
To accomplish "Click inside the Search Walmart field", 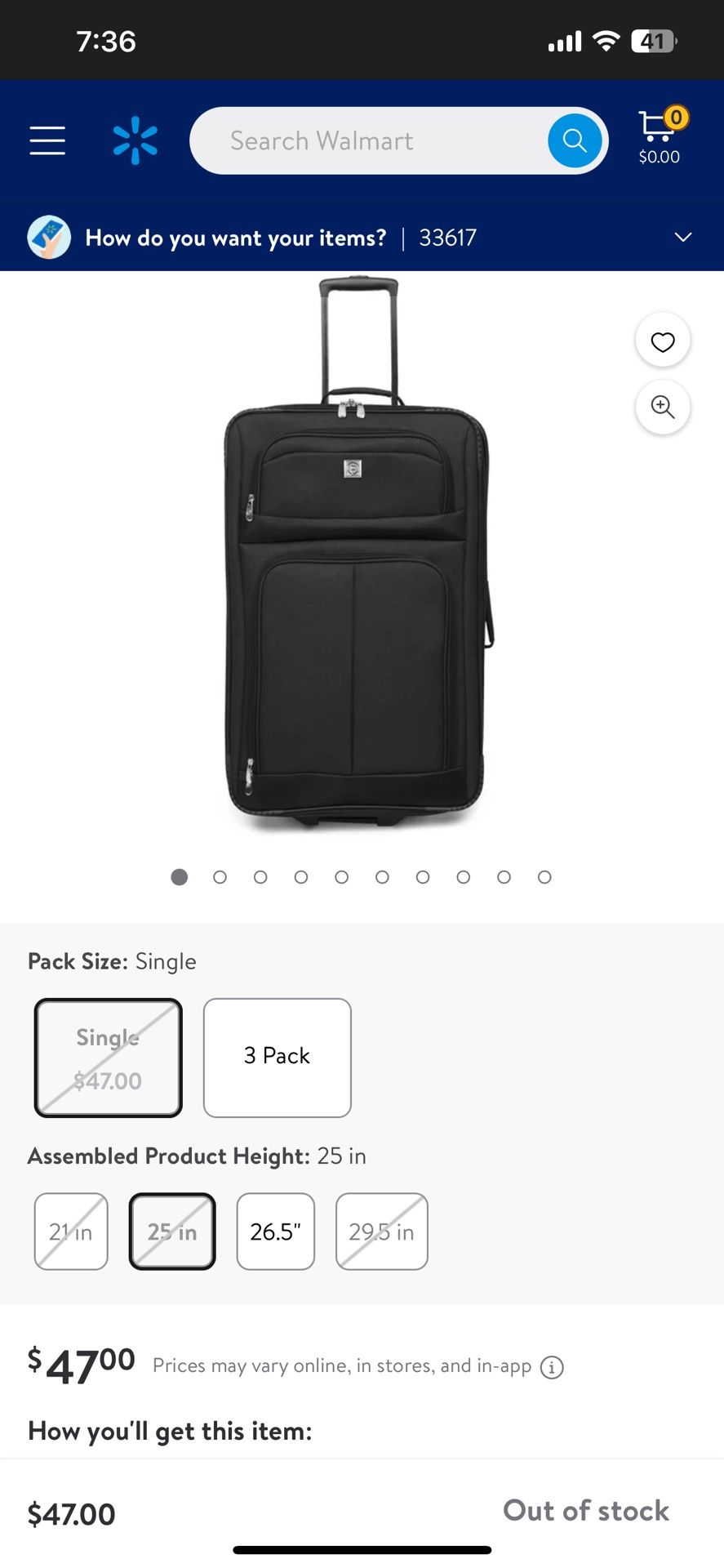I will click(x=367, y=140).
